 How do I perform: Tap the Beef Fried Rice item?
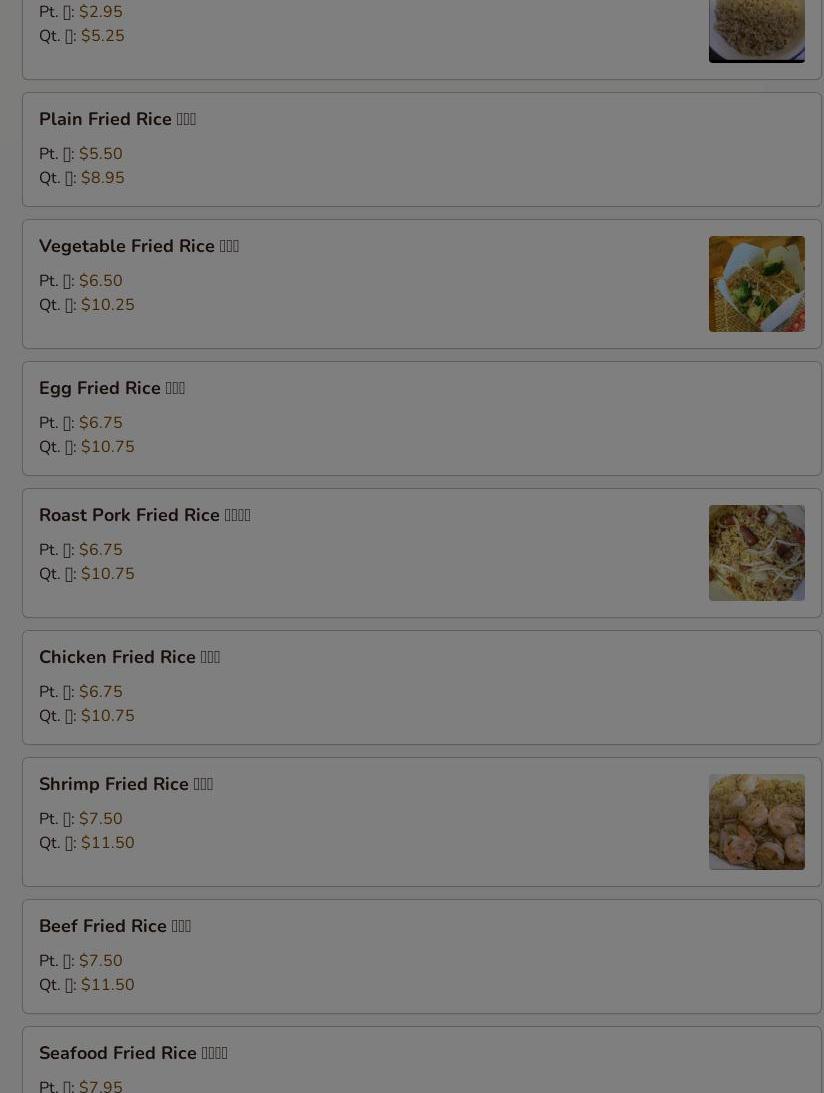pos(421,956)
